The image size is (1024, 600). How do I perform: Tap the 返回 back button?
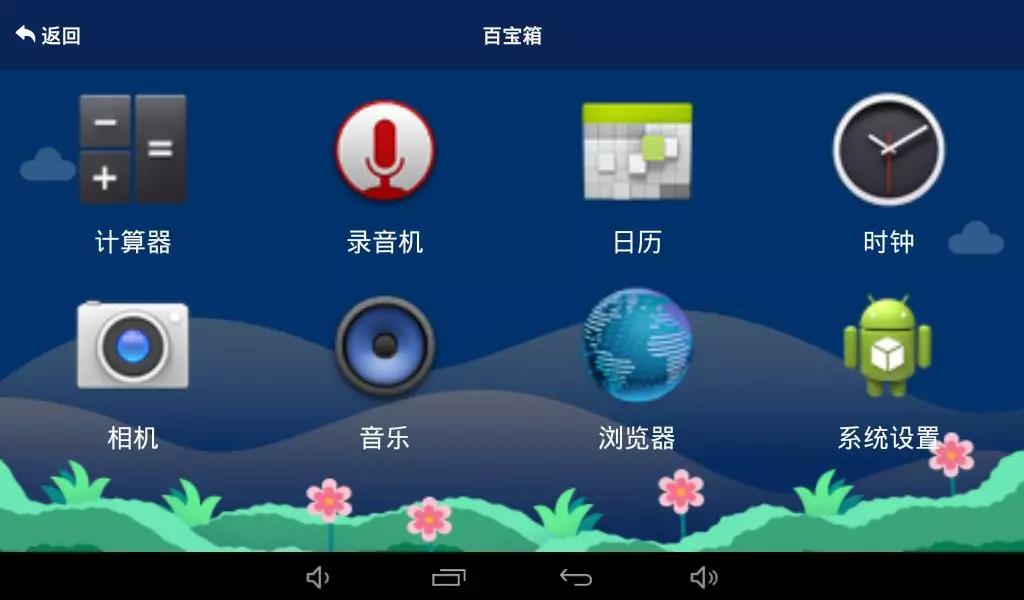coord(47,35)
